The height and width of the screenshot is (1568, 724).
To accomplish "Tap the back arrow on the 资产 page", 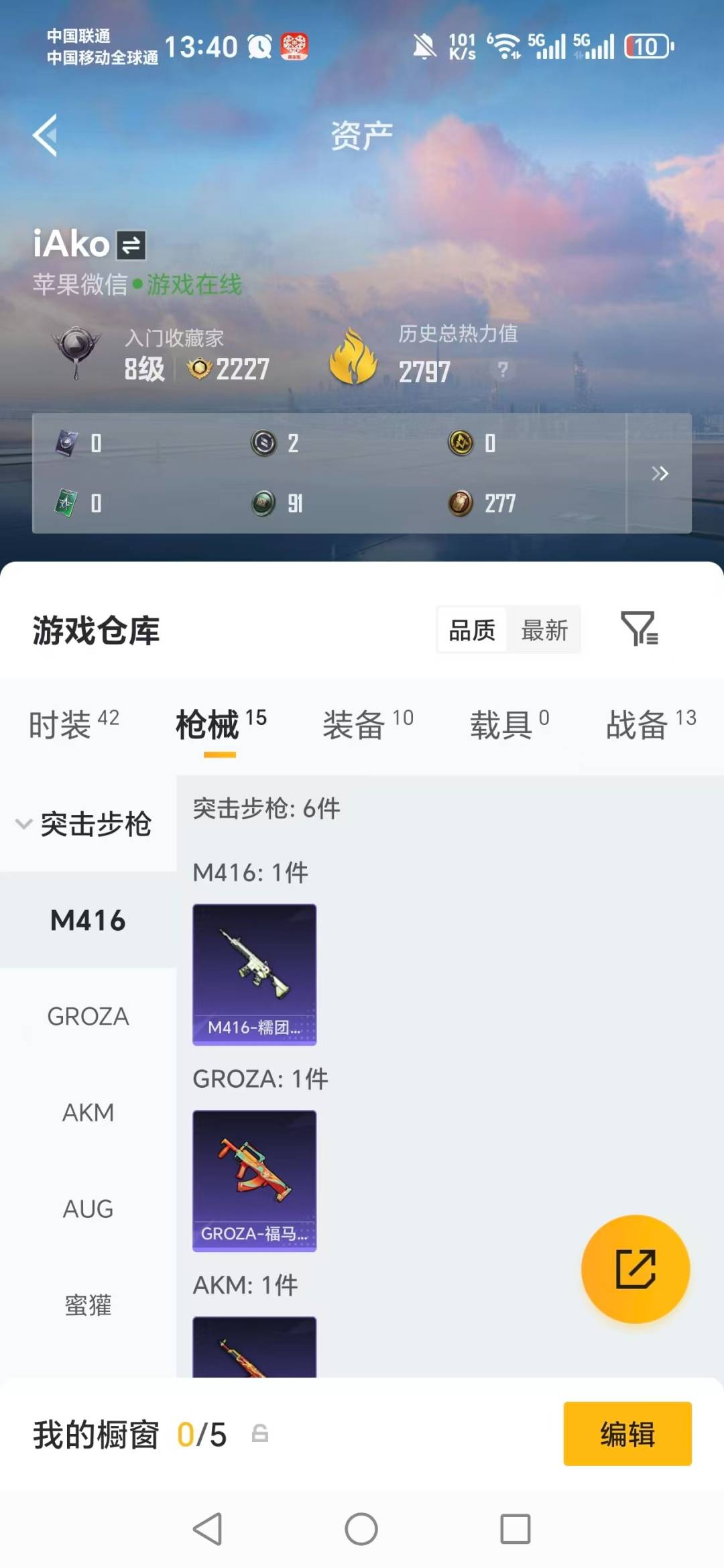I will tap(45, 134).
